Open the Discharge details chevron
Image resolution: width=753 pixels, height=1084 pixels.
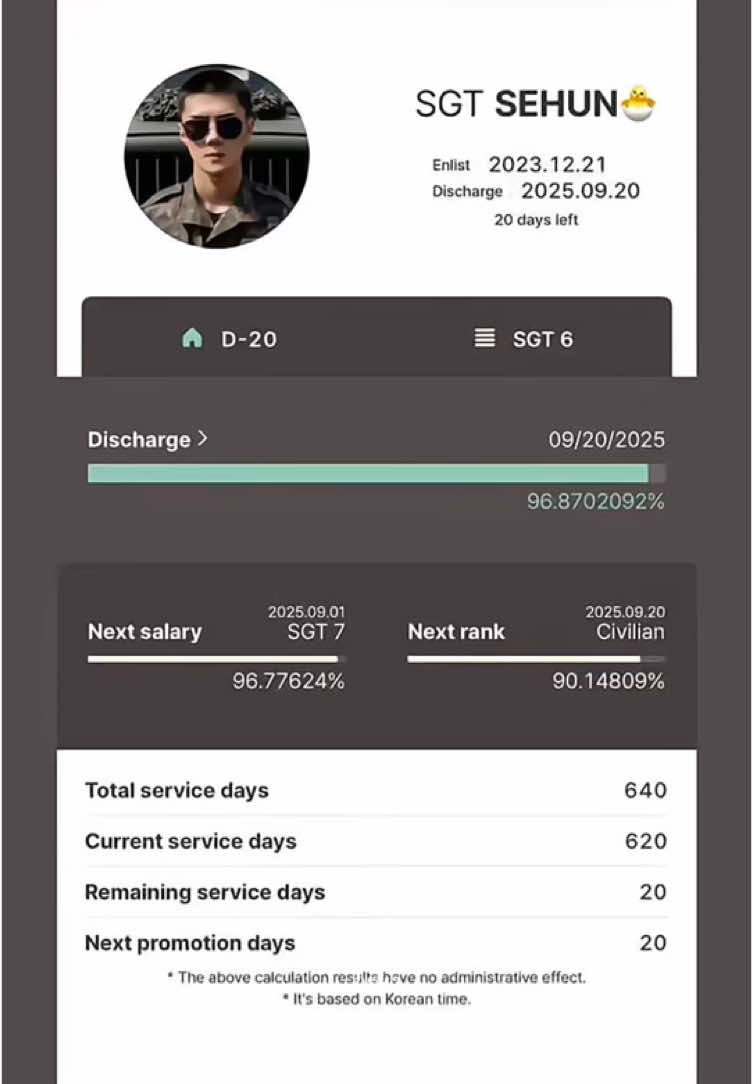(x=203, y=438)
